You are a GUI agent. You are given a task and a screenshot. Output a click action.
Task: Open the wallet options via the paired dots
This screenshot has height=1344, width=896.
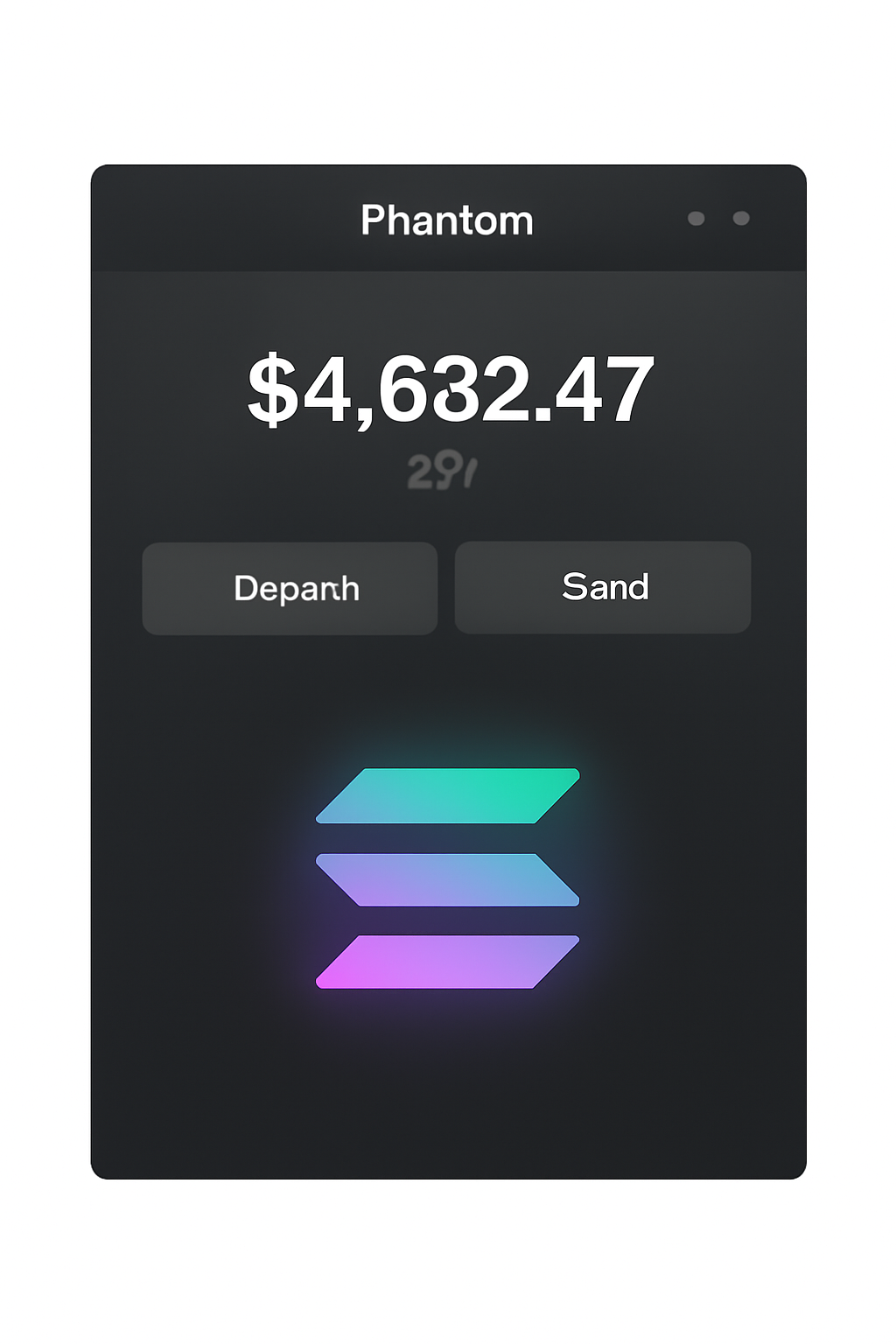click(x=720, y=219)
